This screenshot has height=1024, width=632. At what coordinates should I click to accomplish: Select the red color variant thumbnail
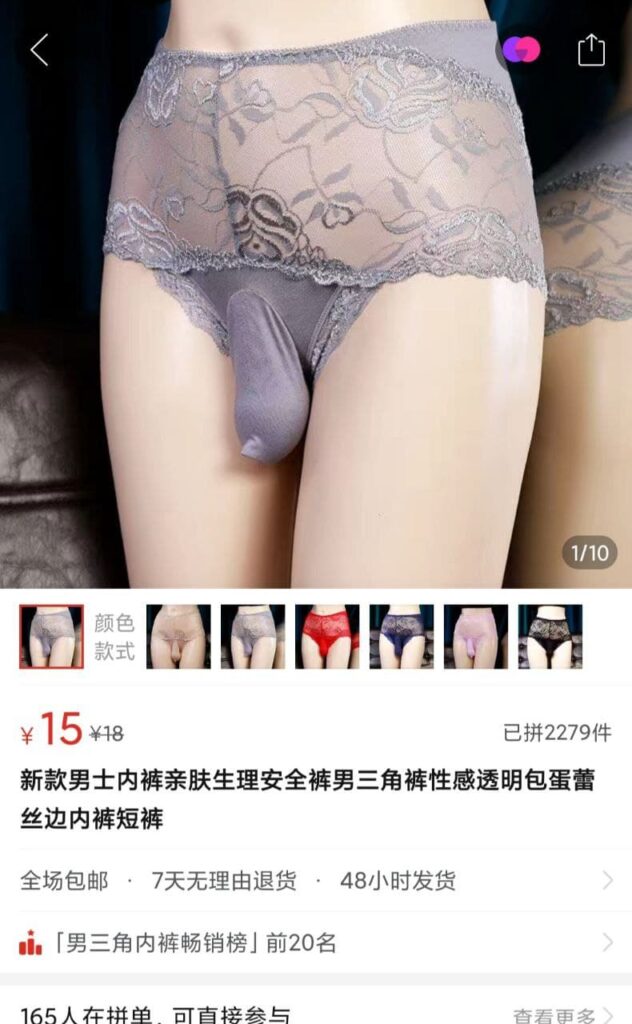327,637
